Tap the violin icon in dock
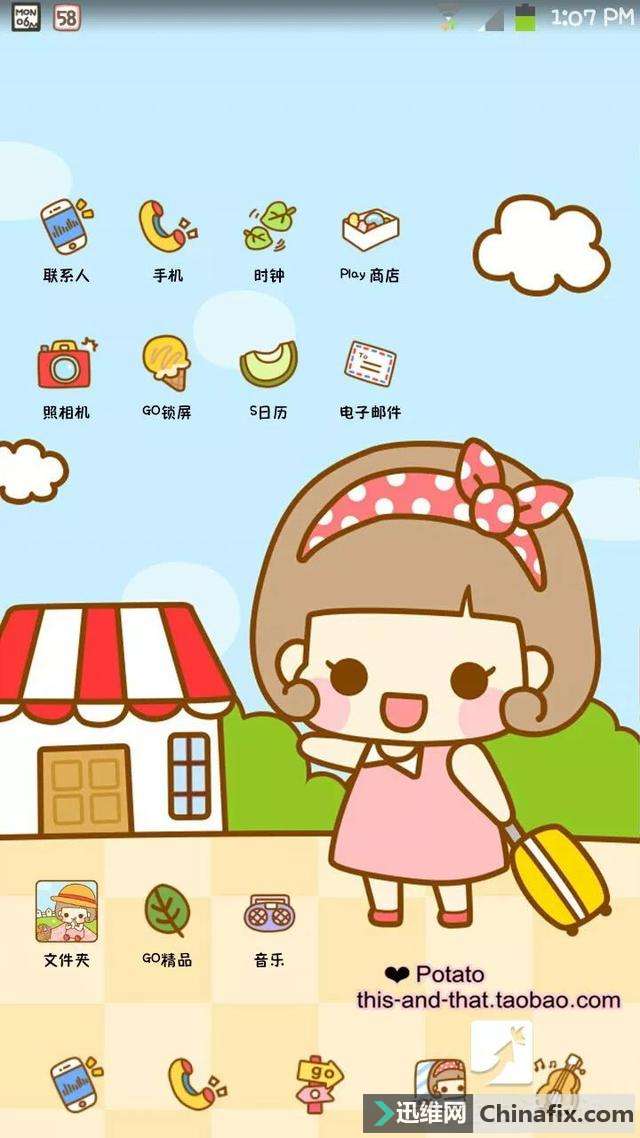The width and height of the screenshot is (640, 1138). [560, 1080]
